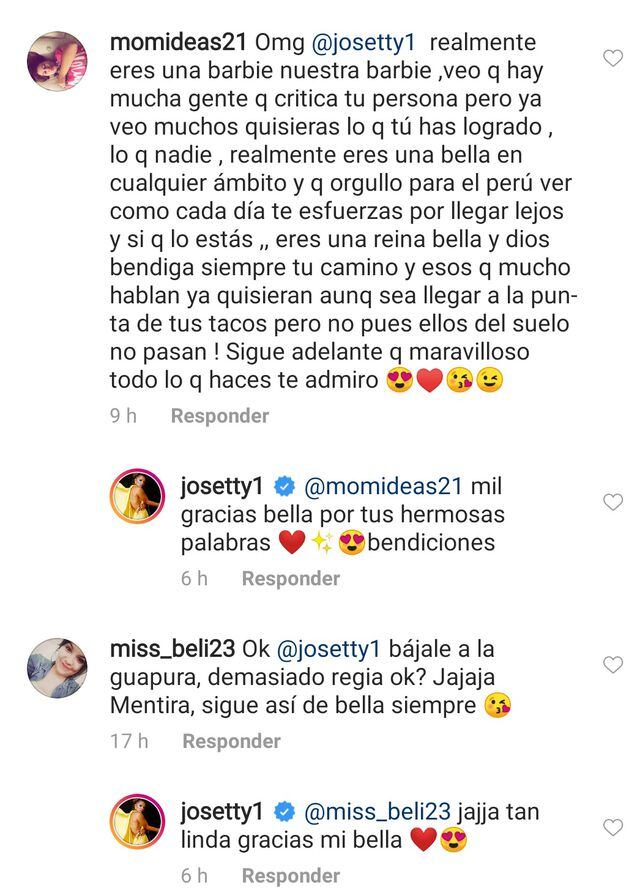Reply to miss_beli23's comment
The image size is (640, 896).
(231, 741)
